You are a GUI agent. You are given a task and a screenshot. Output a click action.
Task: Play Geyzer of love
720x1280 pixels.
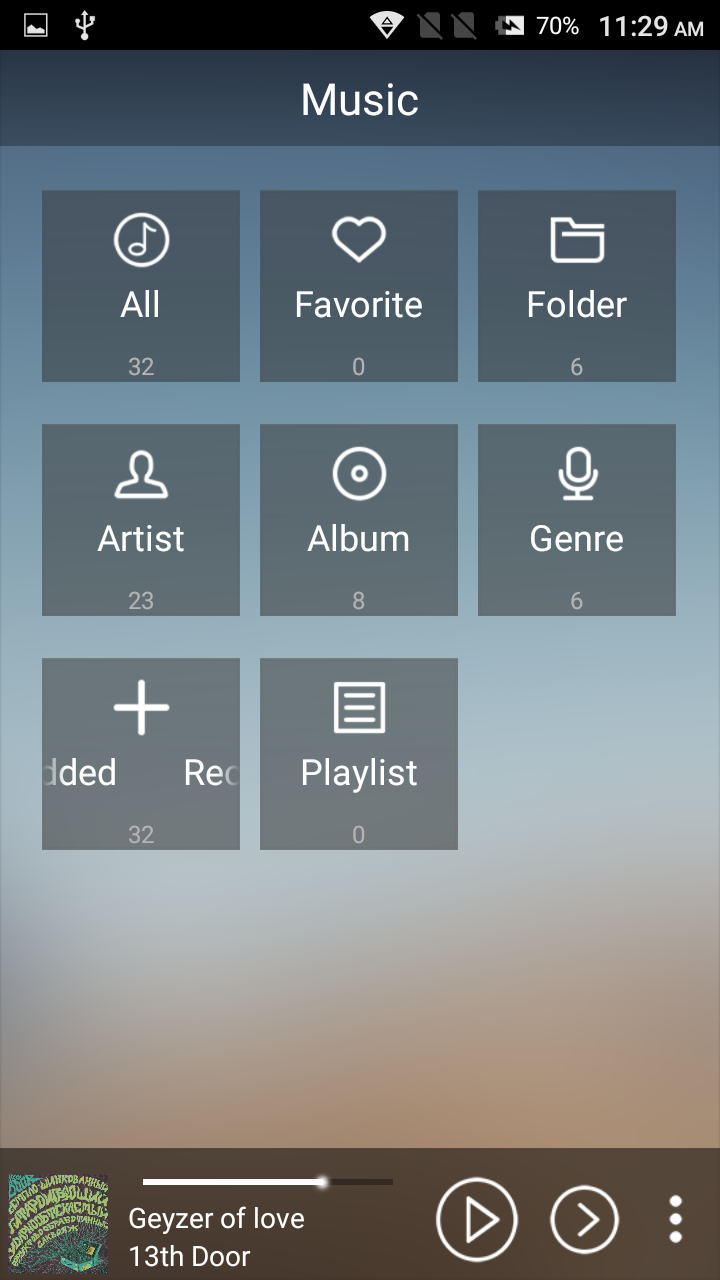(477, 1219)
